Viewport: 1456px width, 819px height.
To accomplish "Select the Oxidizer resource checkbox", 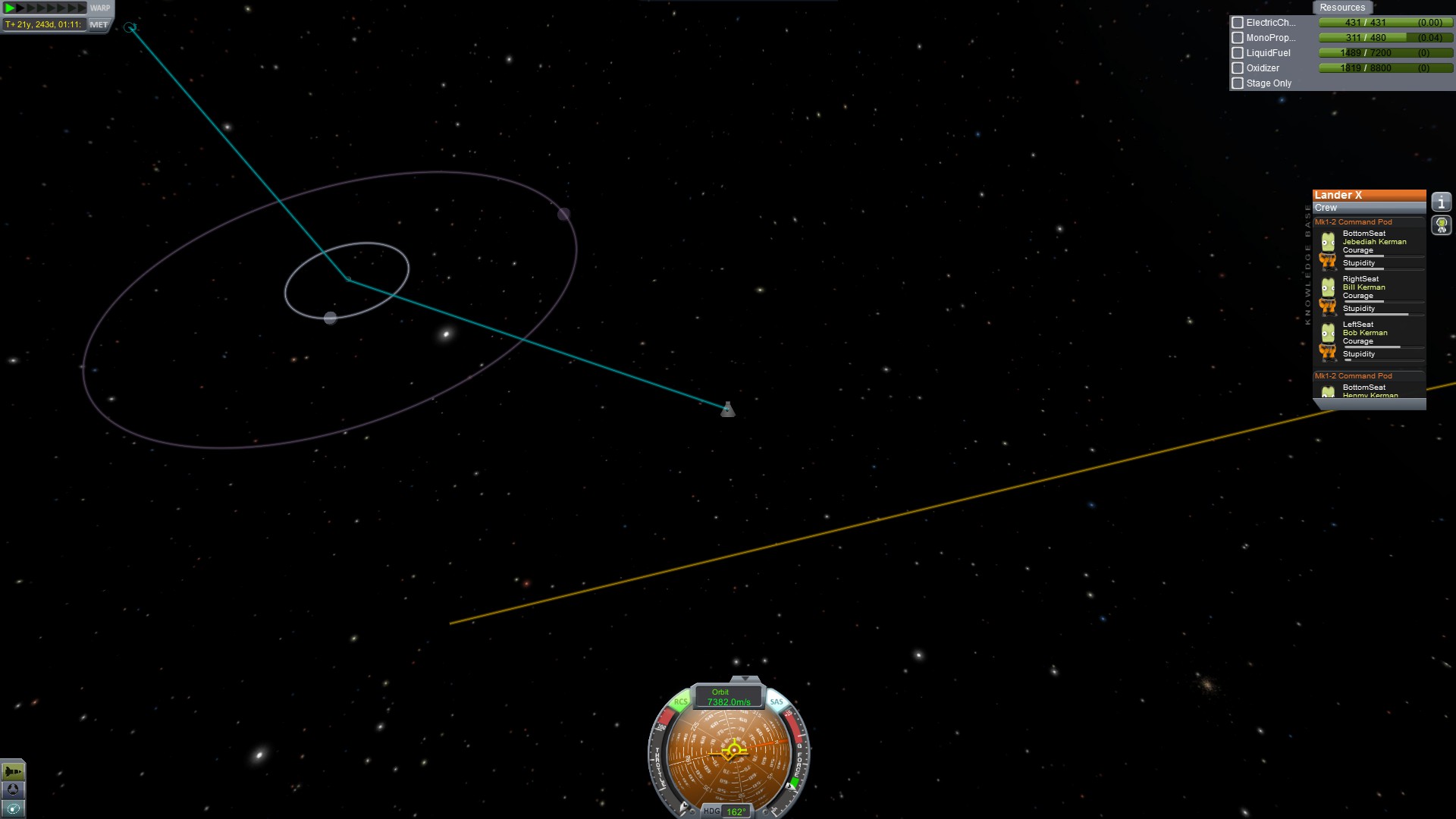I will point(1238,68).
